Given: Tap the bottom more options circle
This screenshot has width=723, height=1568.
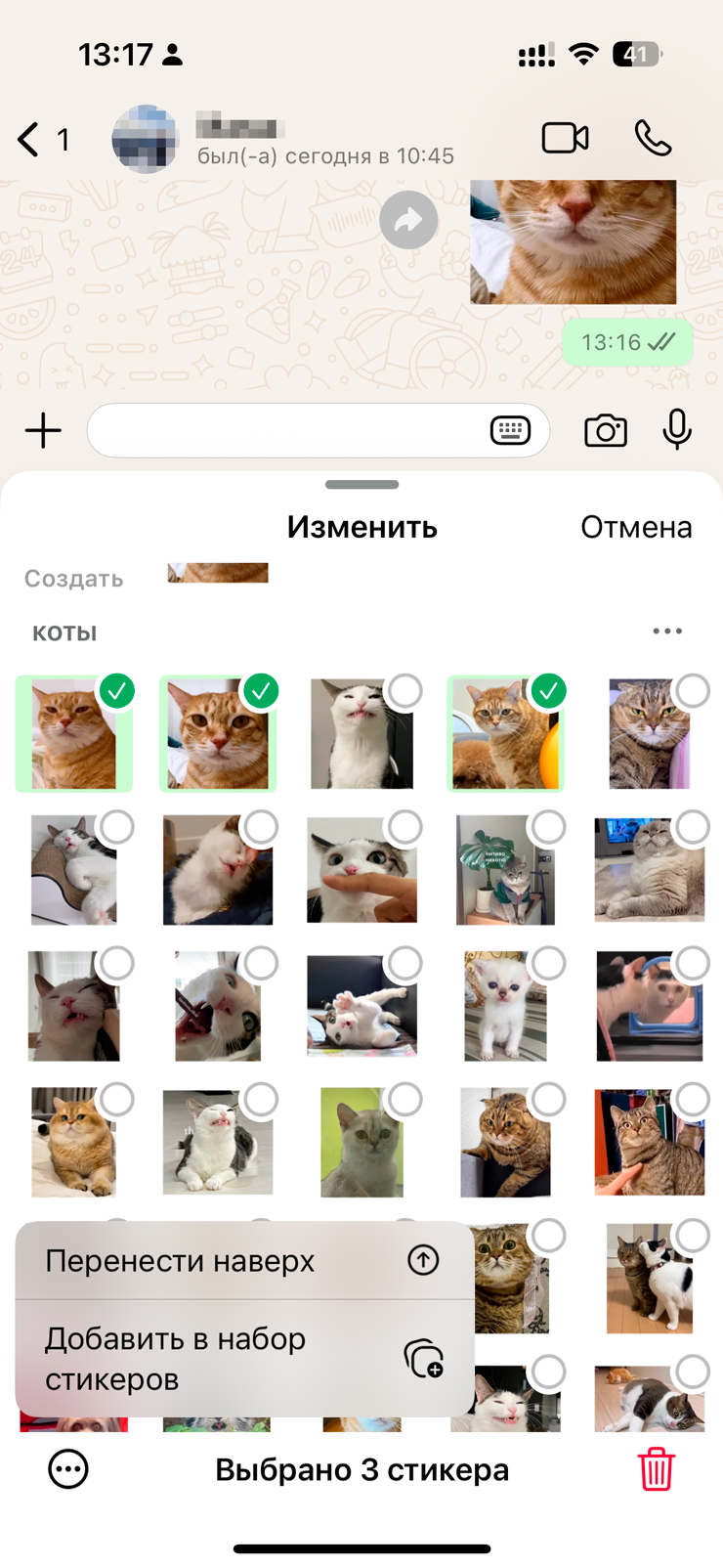Looking at the screenshot, I should pyautogui.click(x=68, y=1469).
